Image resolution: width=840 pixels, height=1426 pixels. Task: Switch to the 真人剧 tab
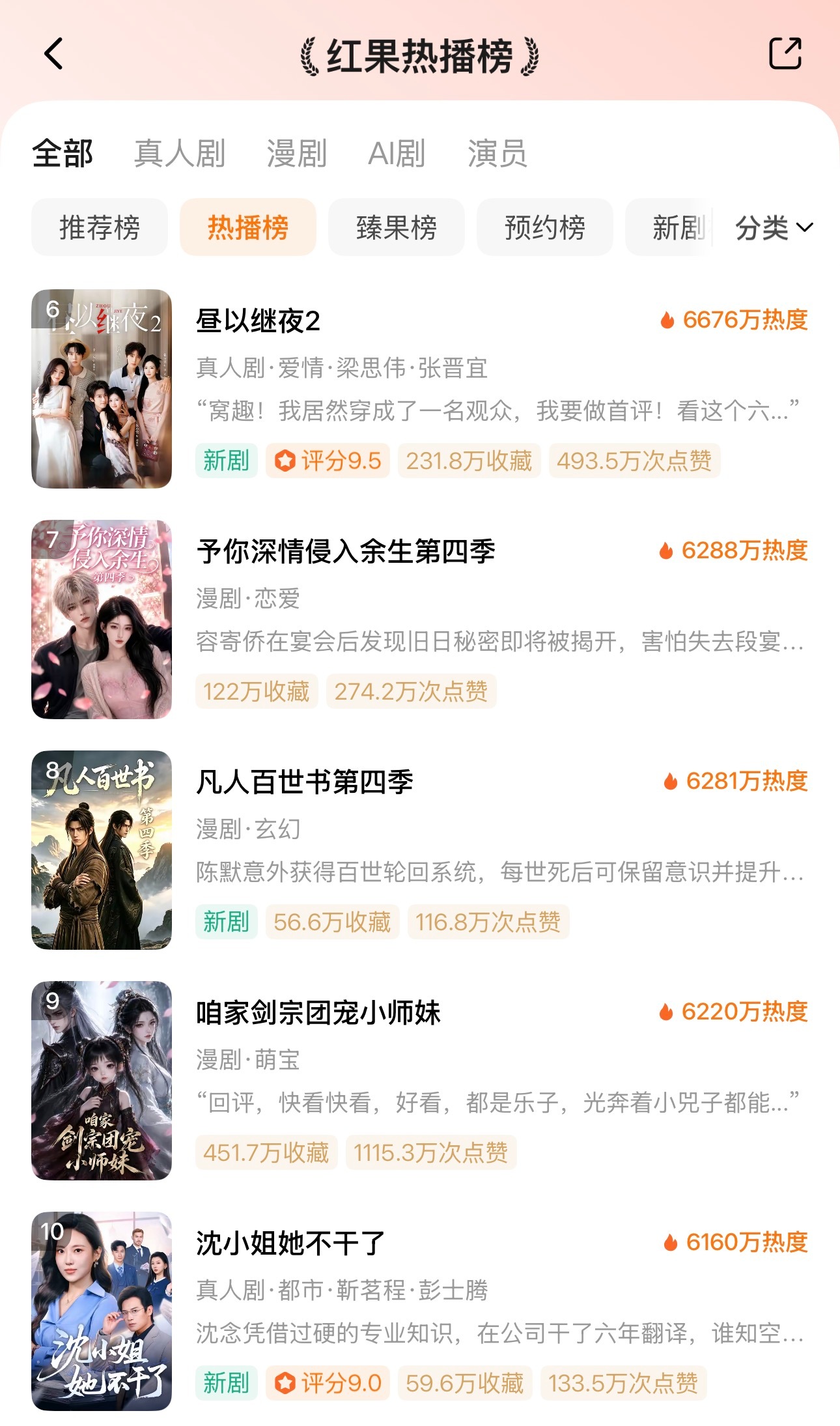[180, 154]
